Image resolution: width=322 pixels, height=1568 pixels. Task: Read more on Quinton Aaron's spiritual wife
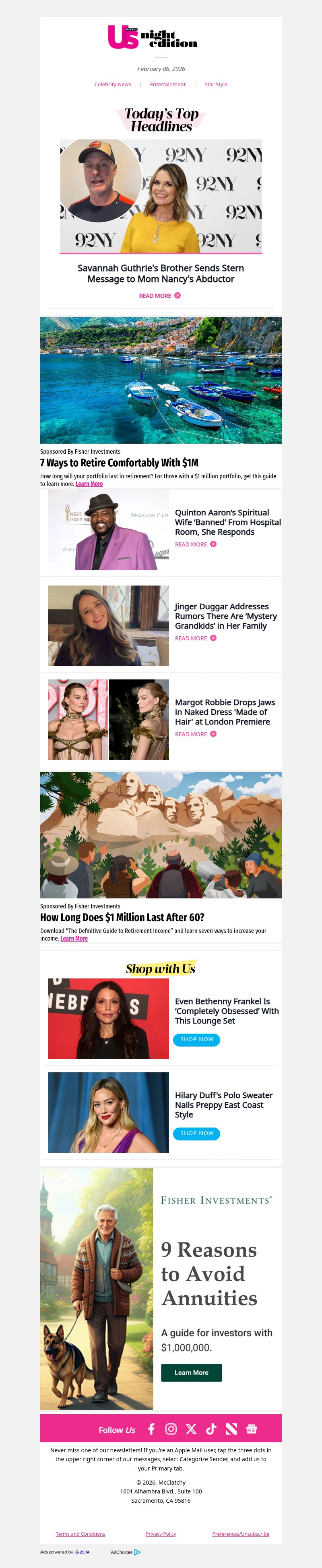click(x=195, y=544)
